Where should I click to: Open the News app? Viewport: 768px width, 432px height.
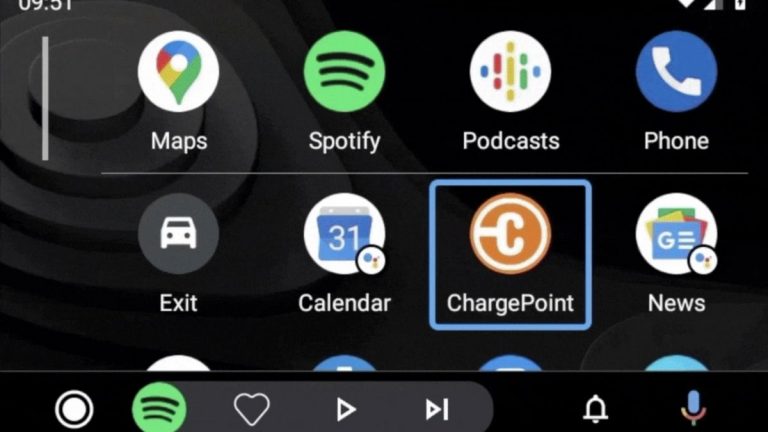(676, 234)
